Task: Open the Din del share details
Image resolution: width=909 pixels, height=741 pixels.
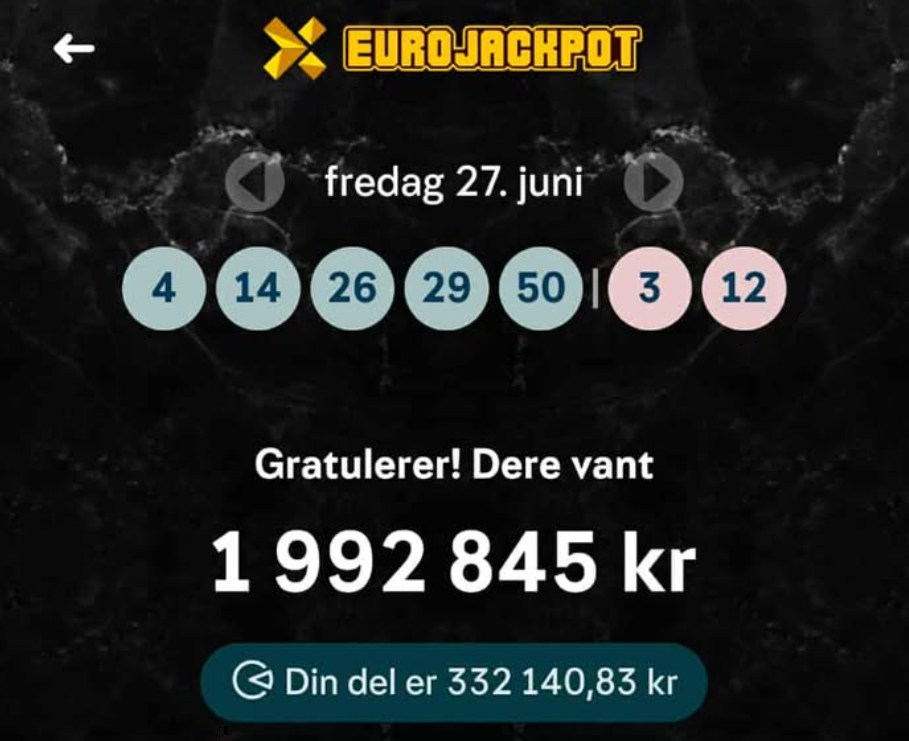Action: (454, 683)
